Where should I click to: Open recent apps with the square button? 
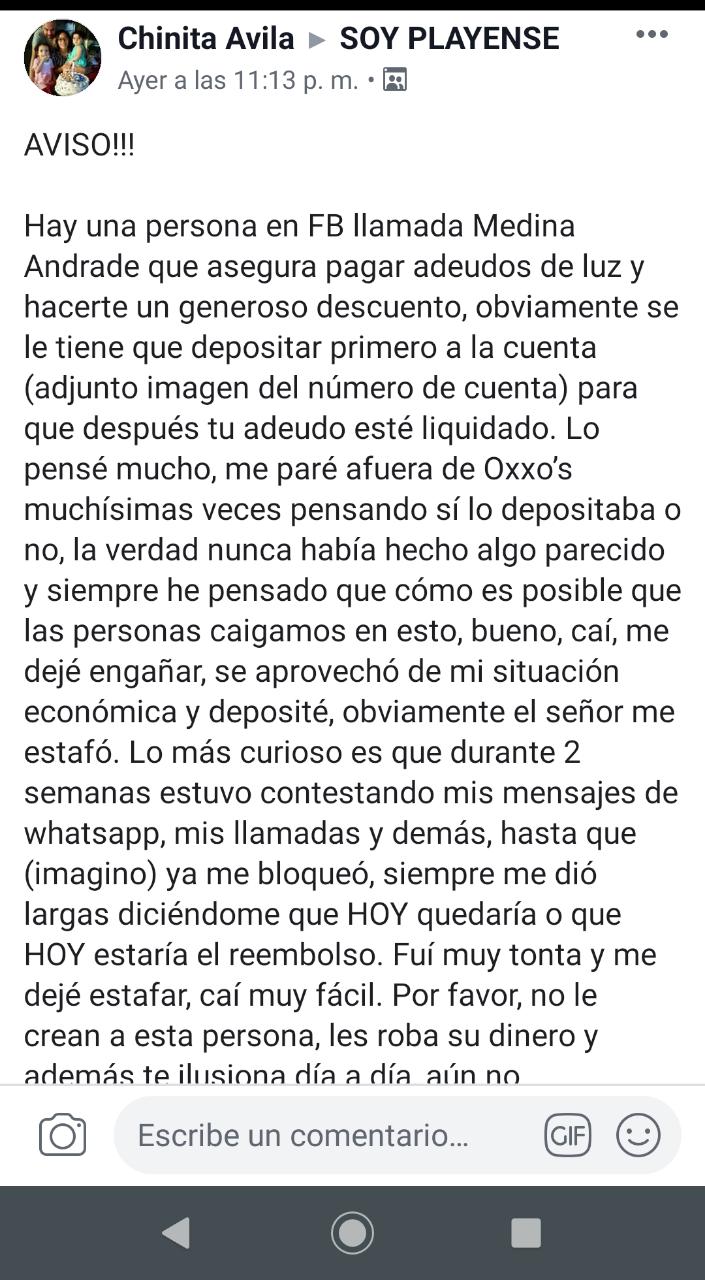[x=526, y=1233]
